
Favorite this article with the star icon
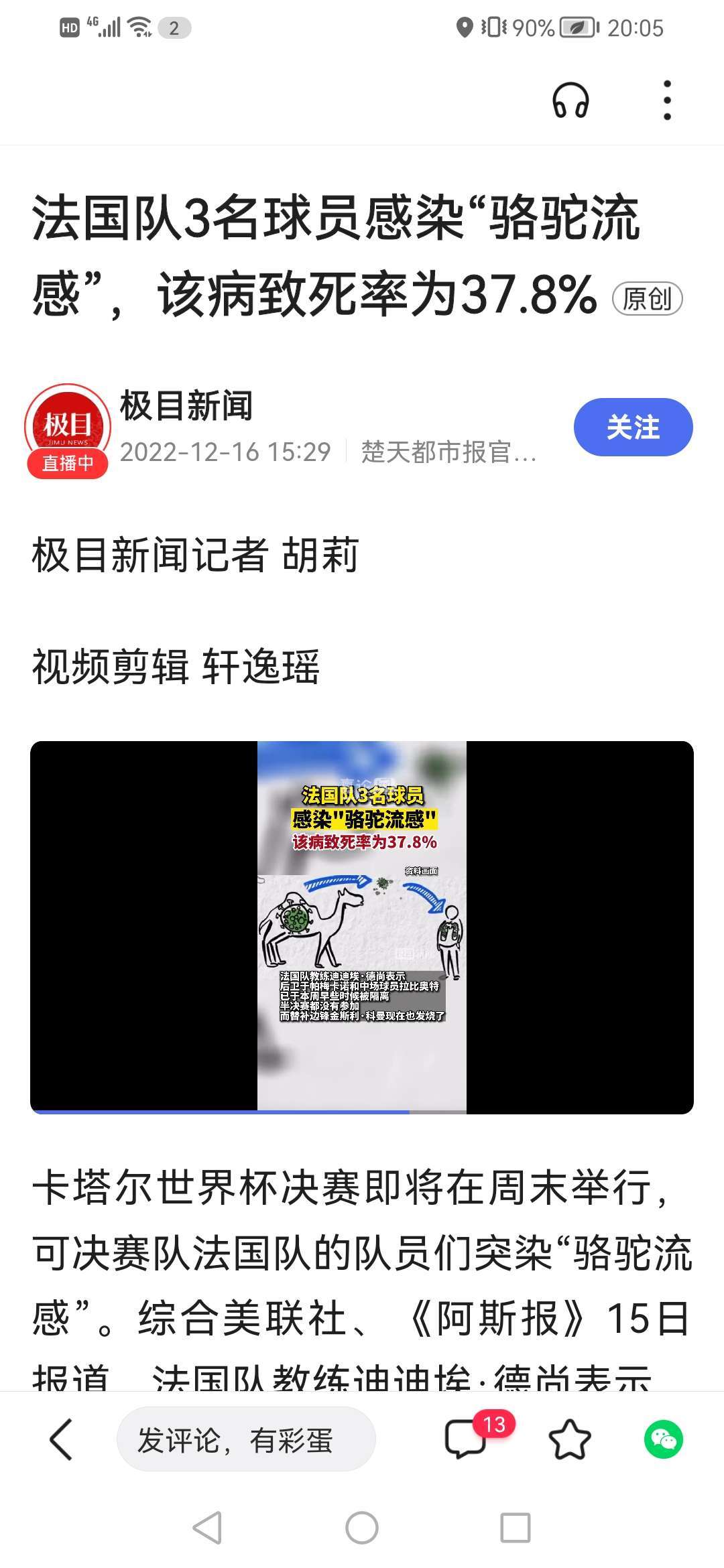click(569, 1439)
